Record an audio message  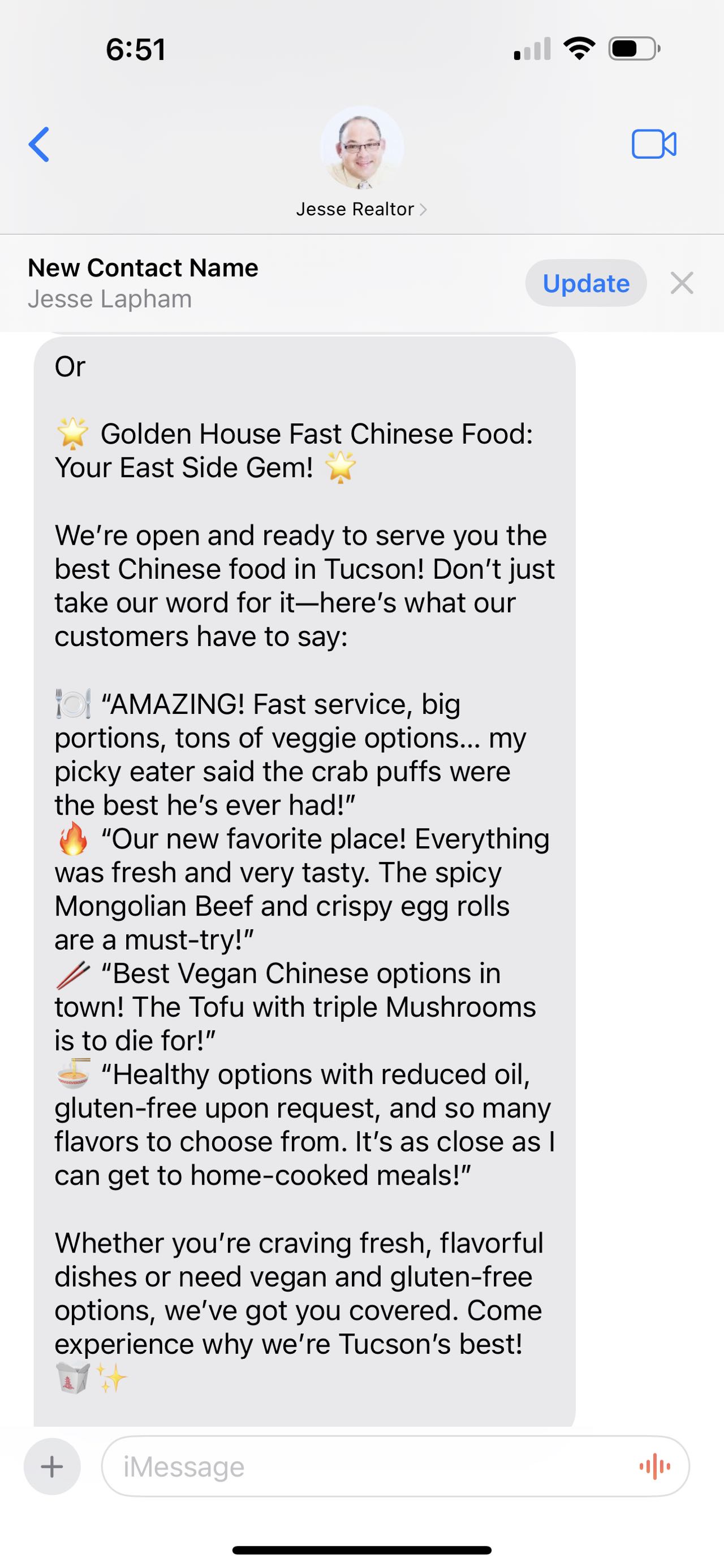pos(654,1466)
